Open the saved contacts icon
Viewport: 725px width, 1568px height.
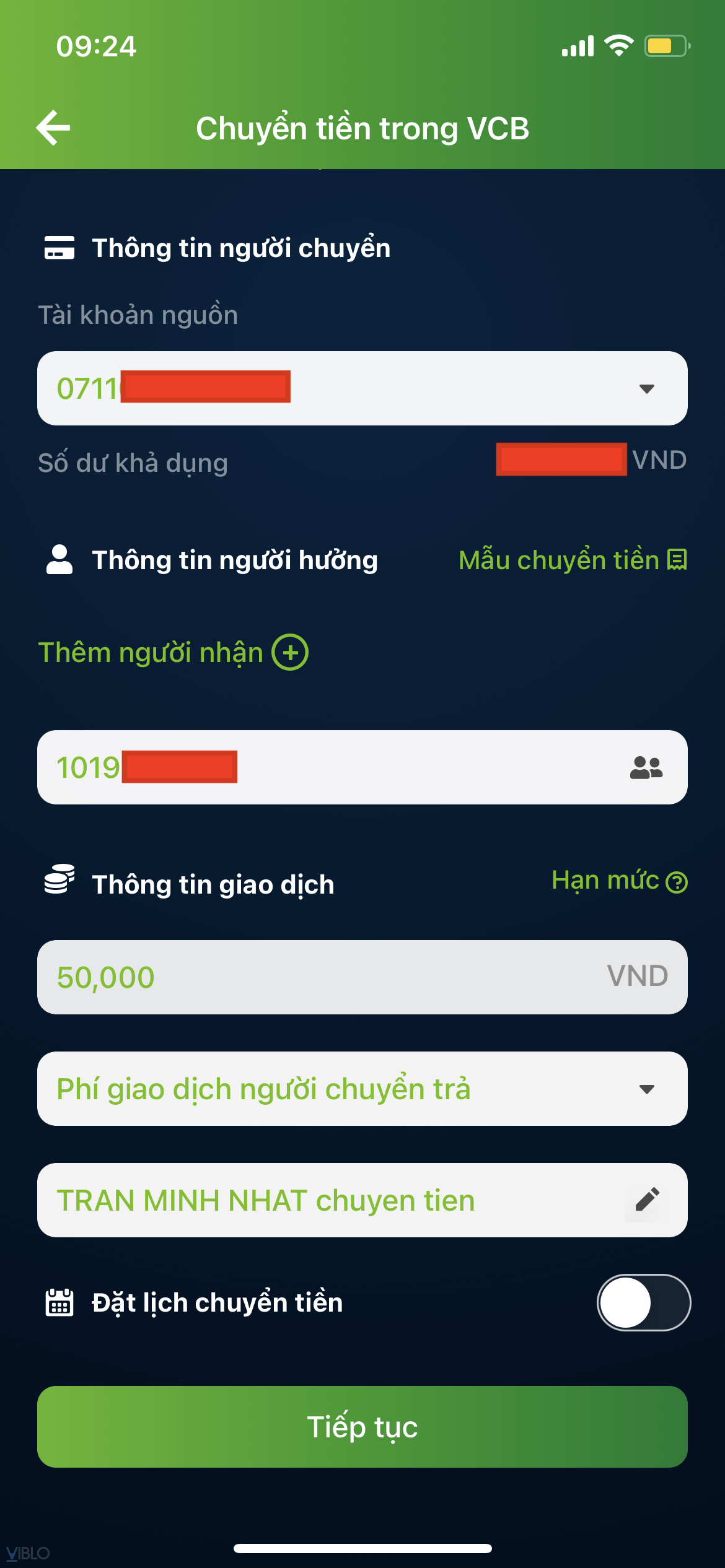click(x=646, y=767)
